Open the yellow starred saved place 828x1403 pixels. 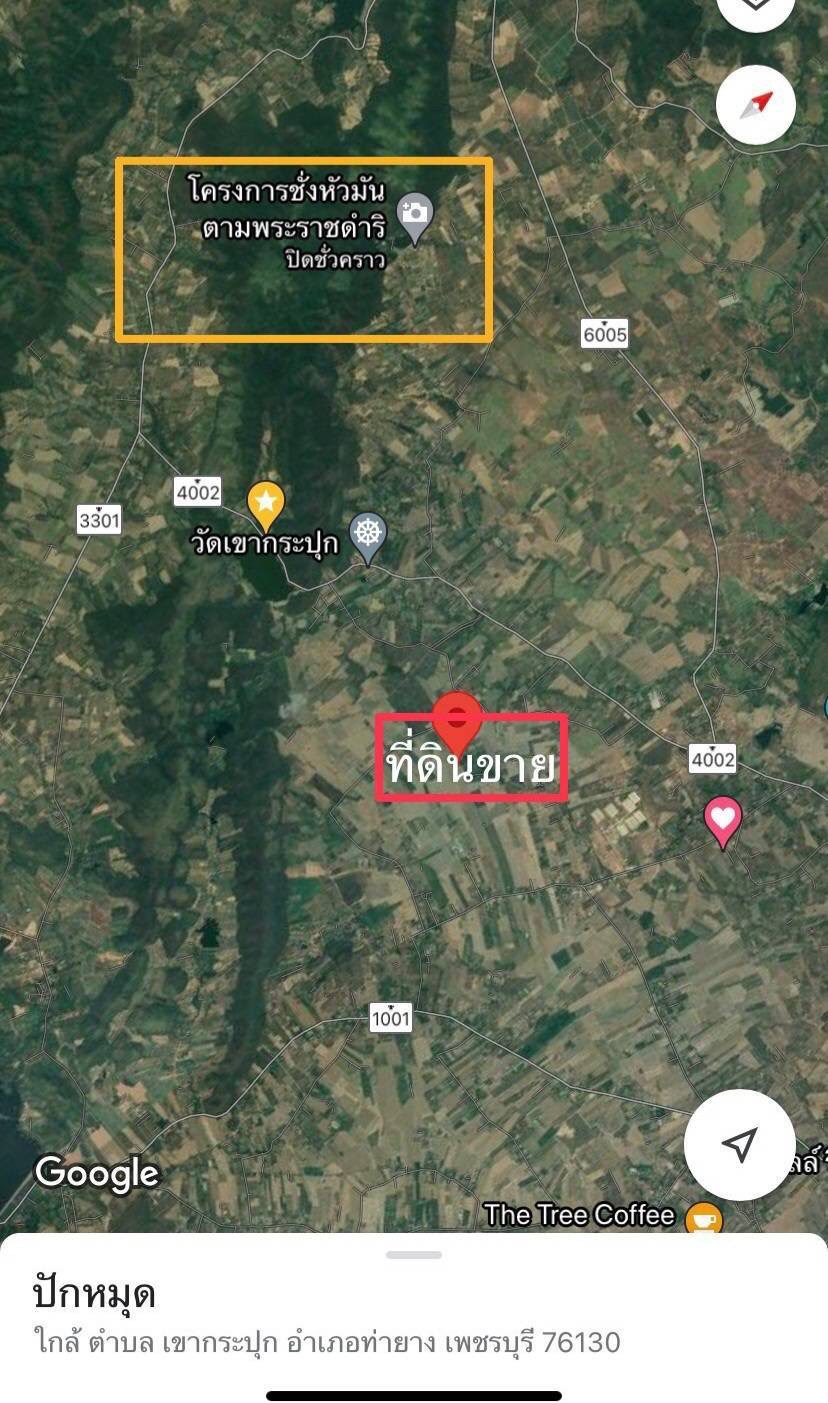(x=265, y=506)
